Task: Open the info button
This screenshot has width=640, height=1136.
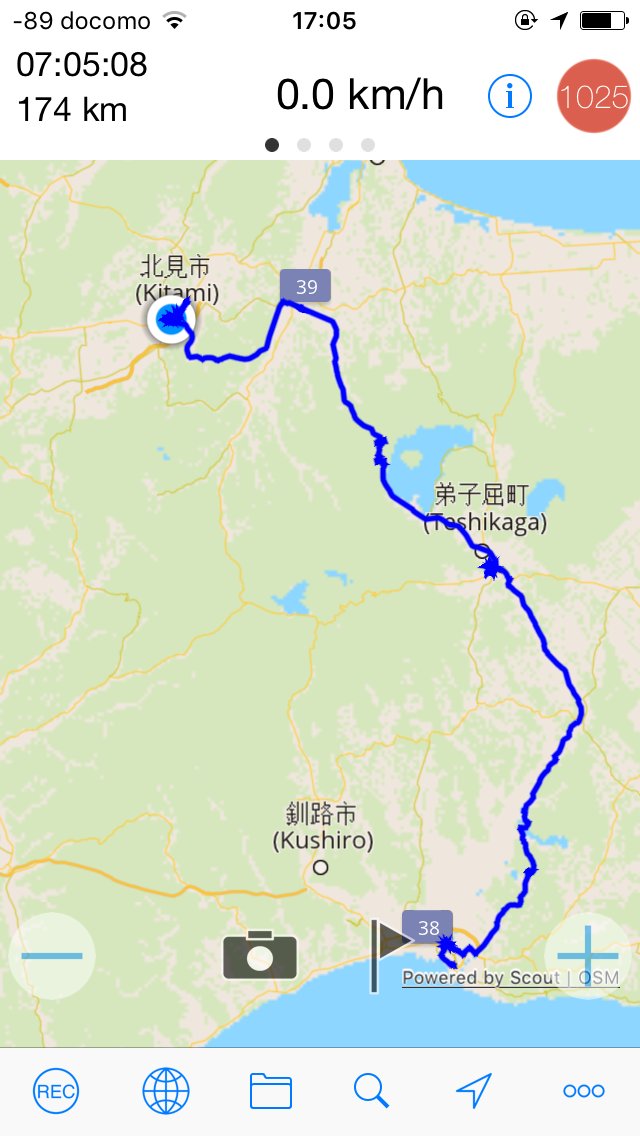Action: point(510,96)
